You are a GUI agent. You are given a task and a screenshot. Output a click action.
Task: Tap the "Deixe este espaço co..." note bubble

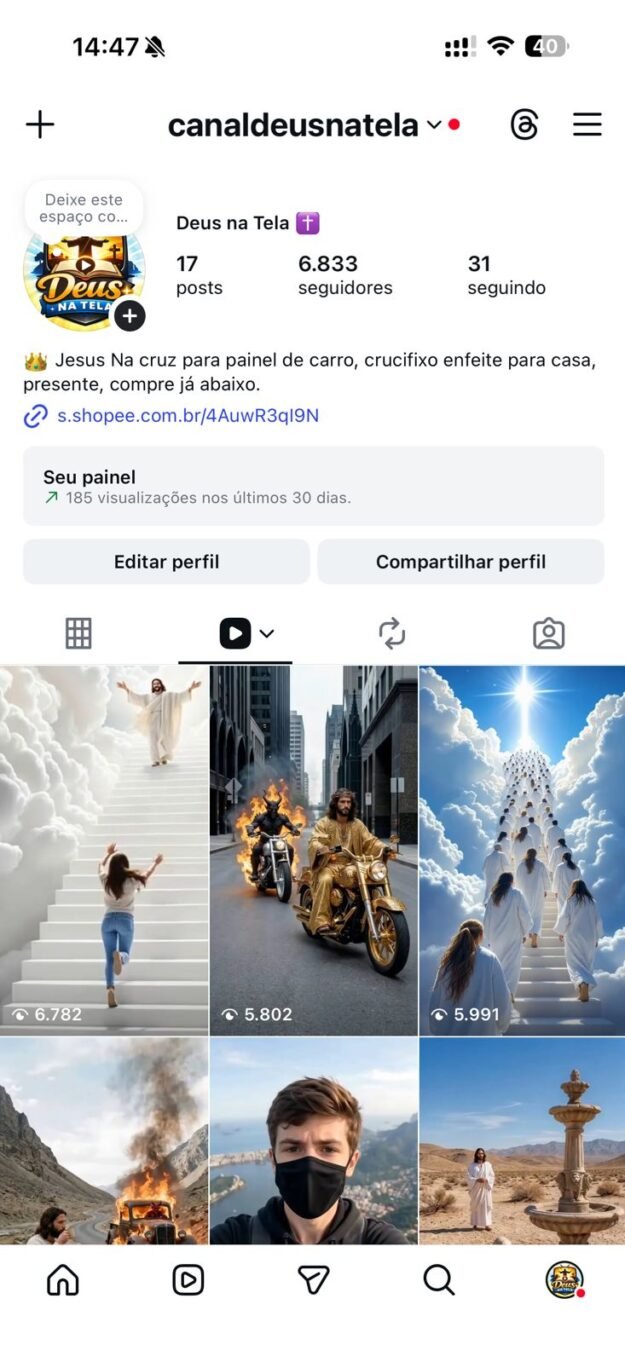[84, 208]
